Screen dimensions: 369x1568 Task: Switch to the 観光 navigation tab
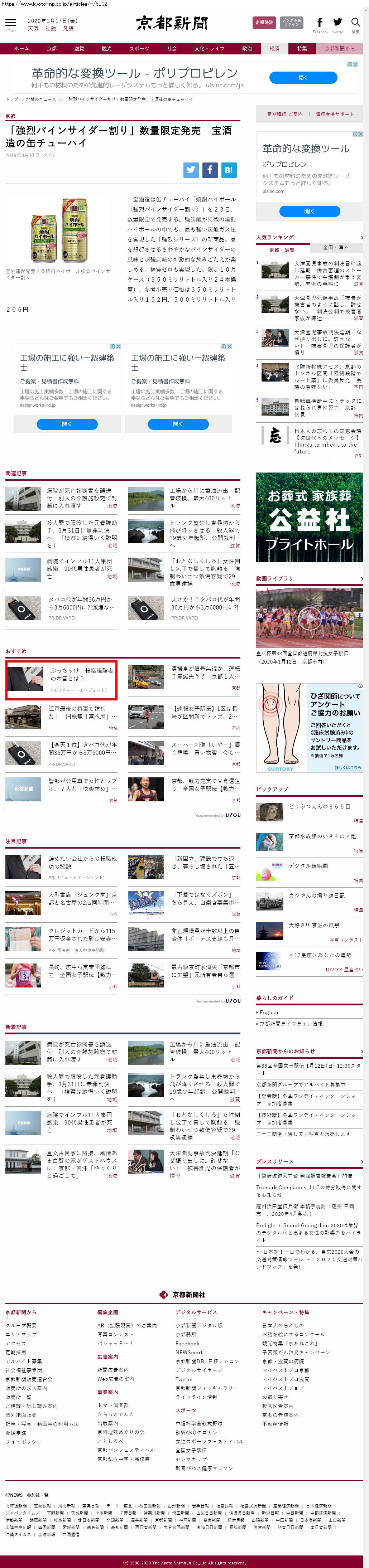click(106, 49)
